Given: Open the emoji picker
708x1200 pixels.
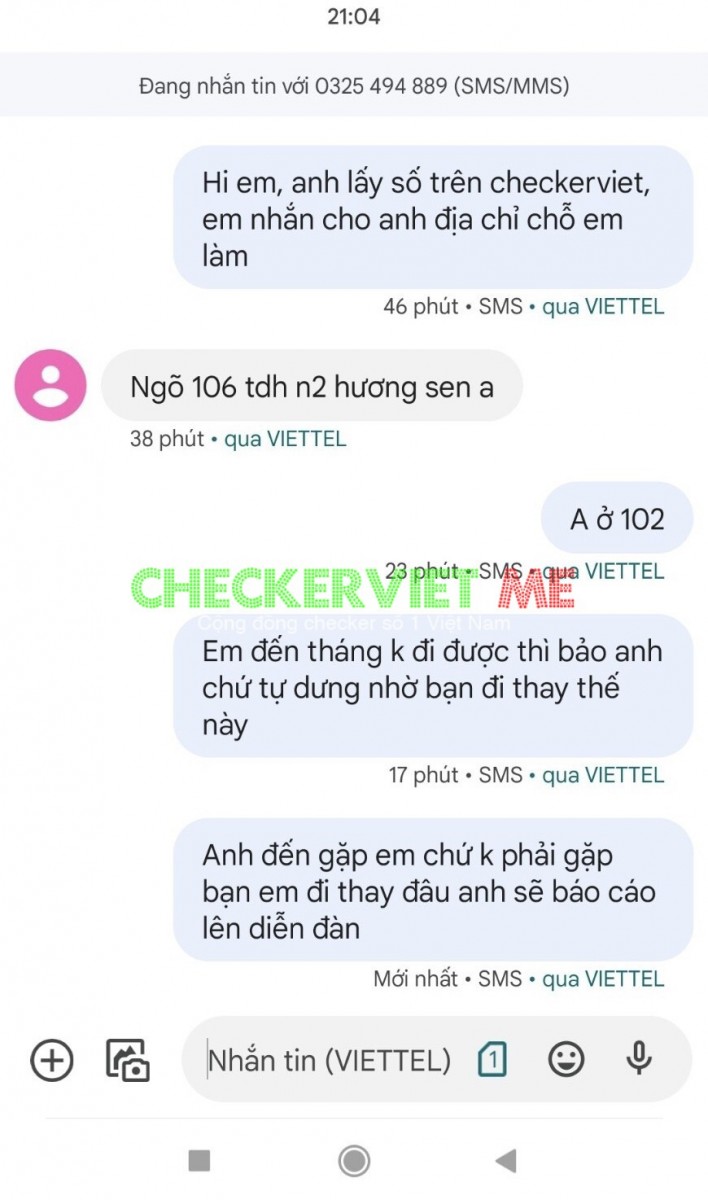Looking at the screenshot, I should pyautogui.click(x=566, y=1059).
